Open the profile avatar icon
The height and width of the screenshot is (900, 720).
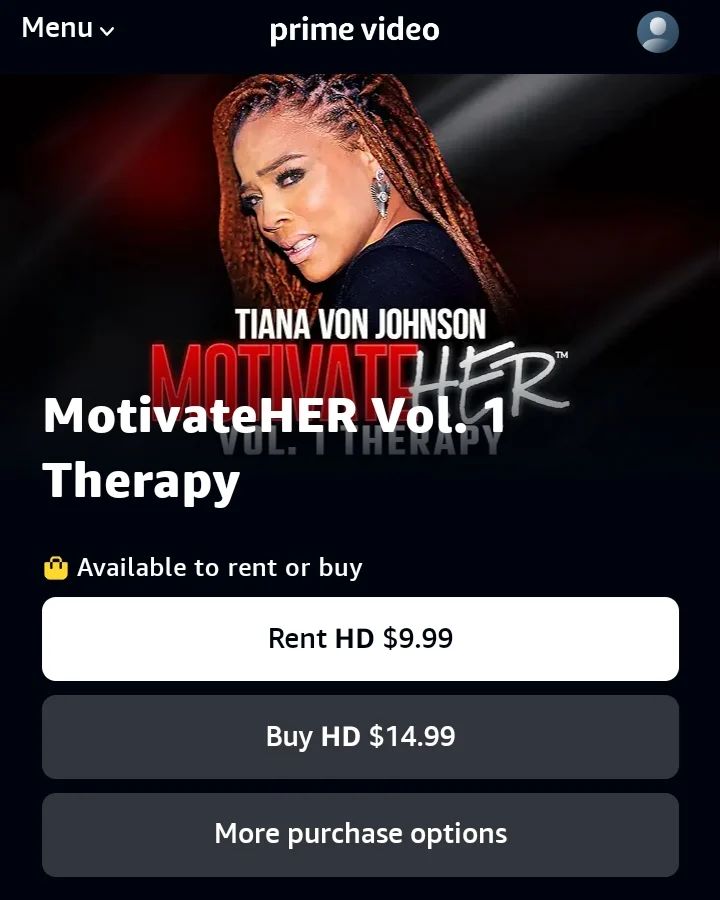(657, 32)
